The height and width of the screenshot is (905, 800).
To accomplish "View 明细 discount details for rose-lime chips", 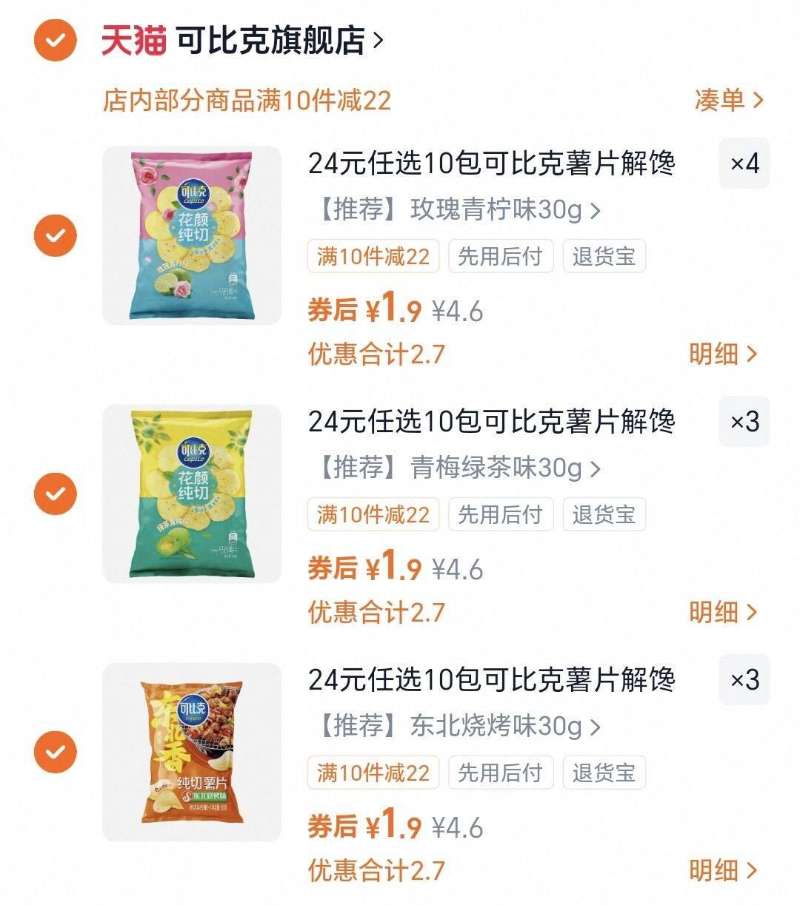I will pyautogui.click(x=722, y=352).
